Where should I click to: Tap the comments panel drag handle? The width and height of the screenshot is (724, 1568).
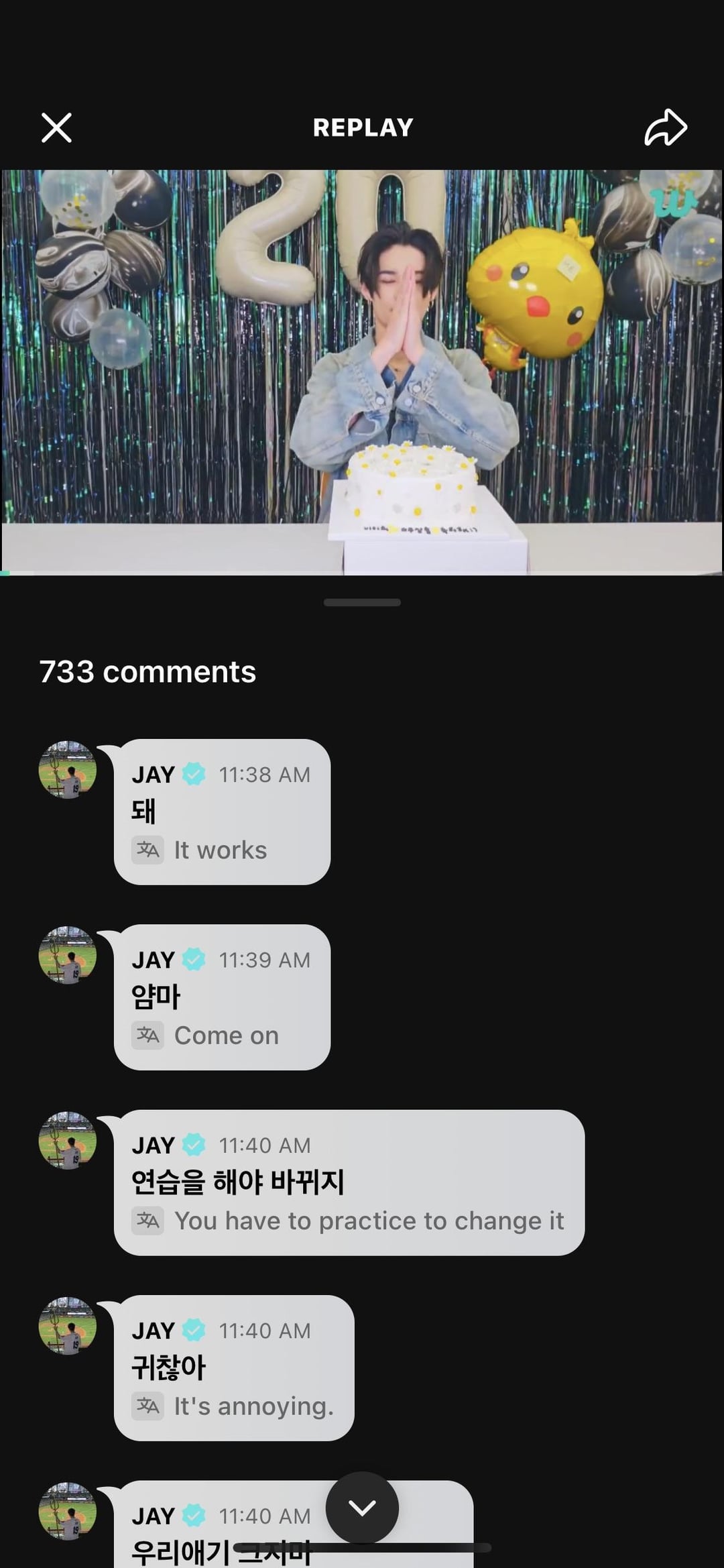362,602
